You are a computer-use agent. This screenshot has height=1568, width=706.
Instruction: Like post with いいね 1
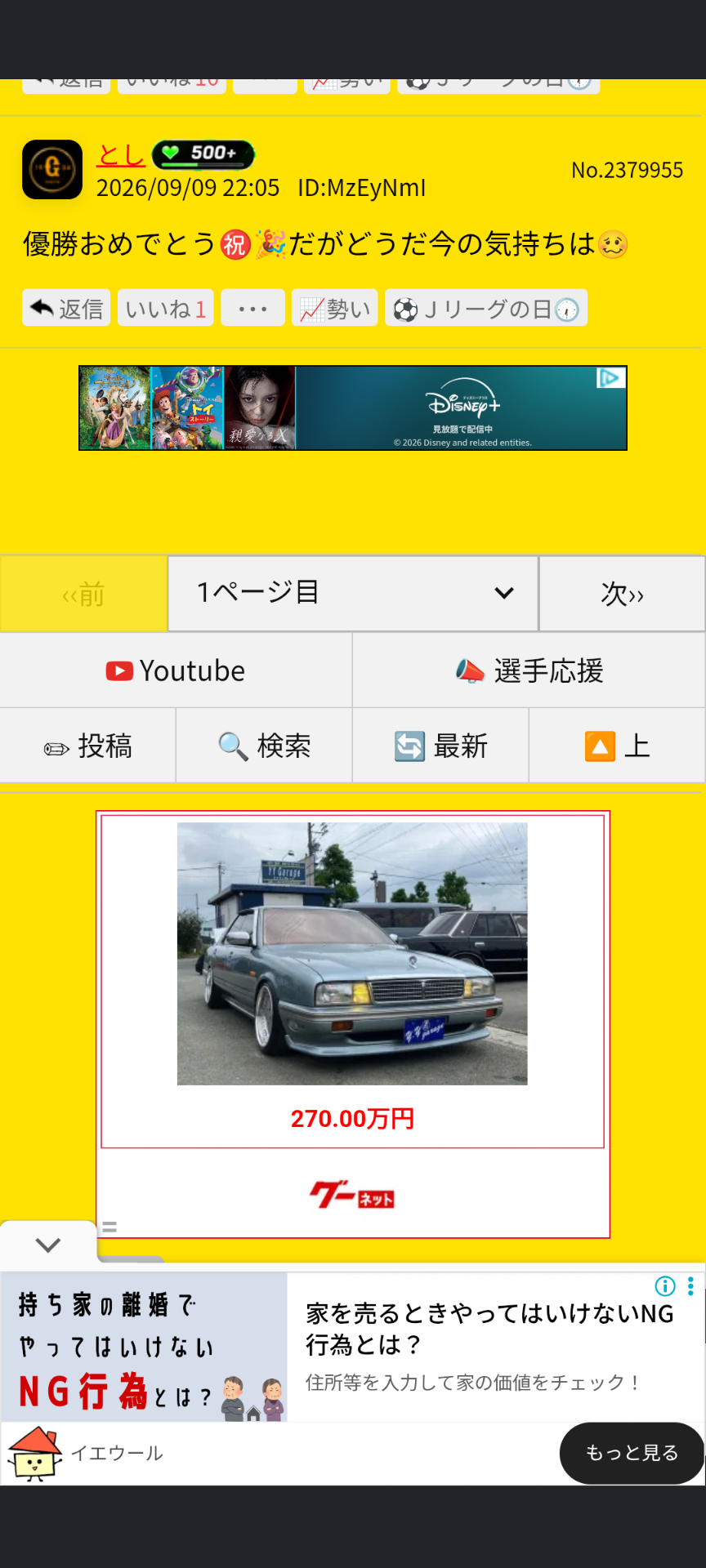tap(166, 308)
